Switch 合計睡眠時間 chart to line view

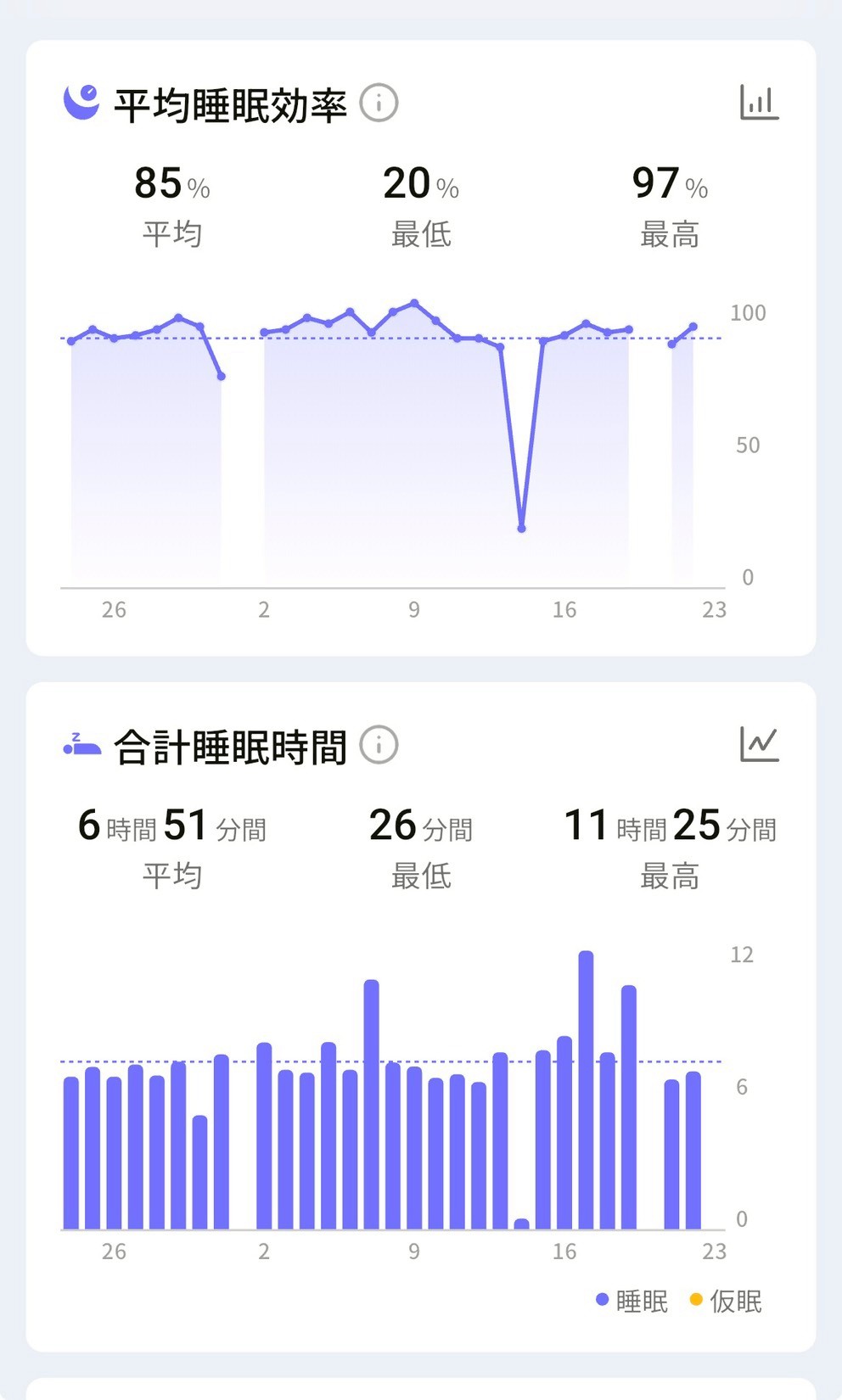(x=759, y=744)
